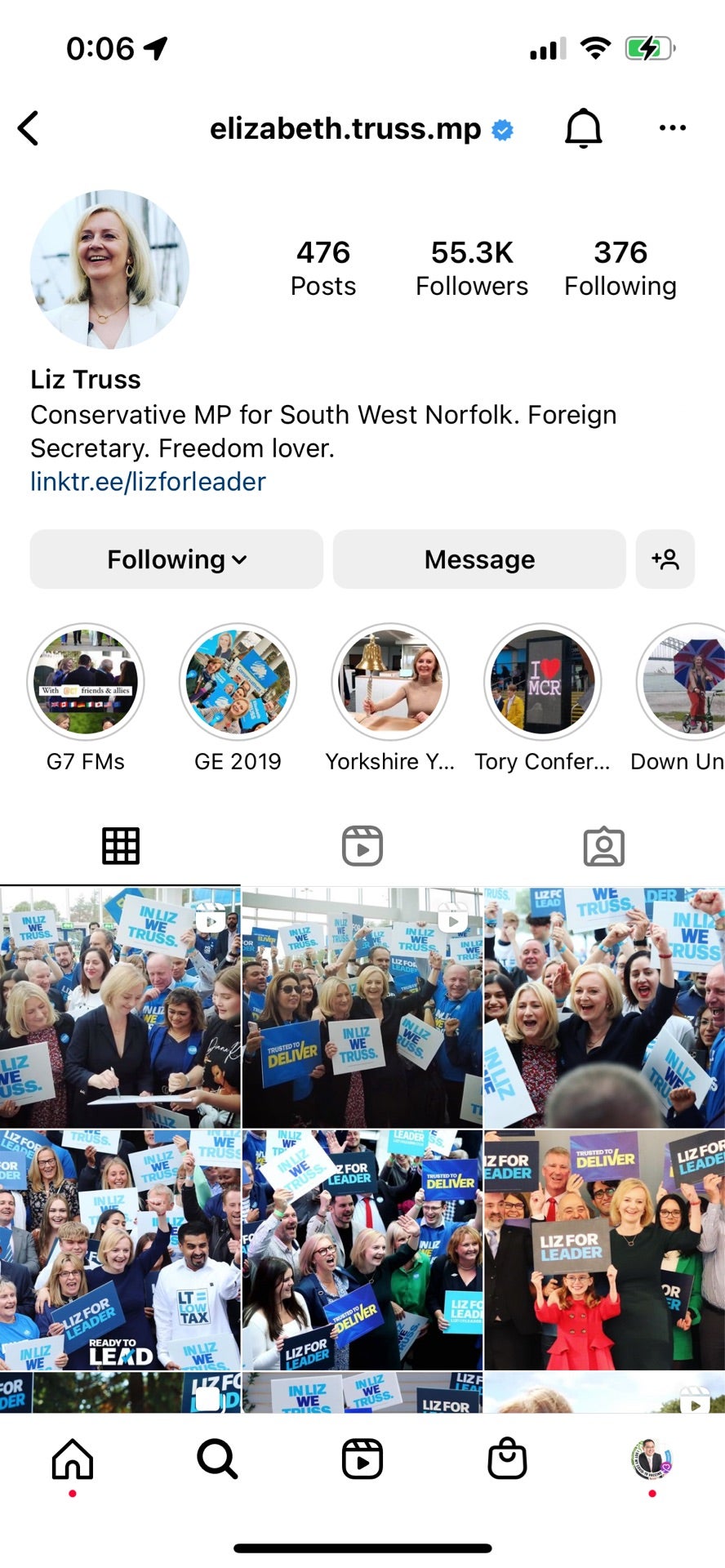Open the three-dot overflow menu
This screenshot has width=725, height=1568.
[672, 128]
